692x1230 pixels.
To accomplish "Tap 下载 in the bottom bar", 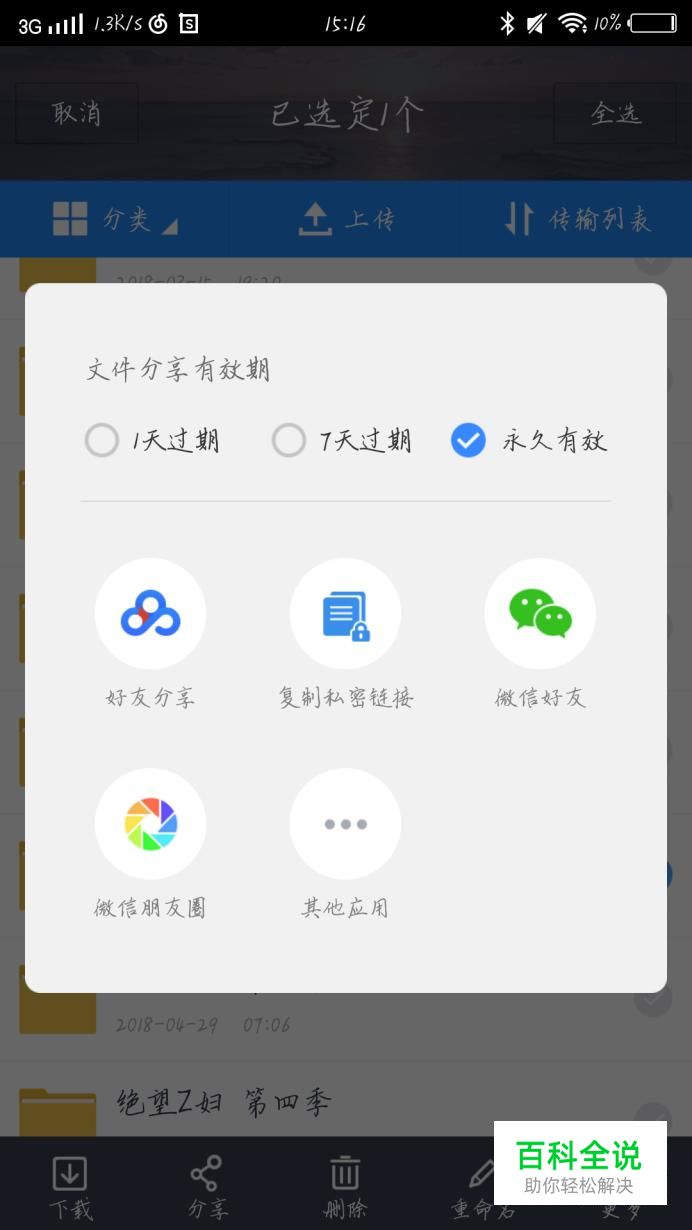I will pyautogui.click(x=70, y=1188).
